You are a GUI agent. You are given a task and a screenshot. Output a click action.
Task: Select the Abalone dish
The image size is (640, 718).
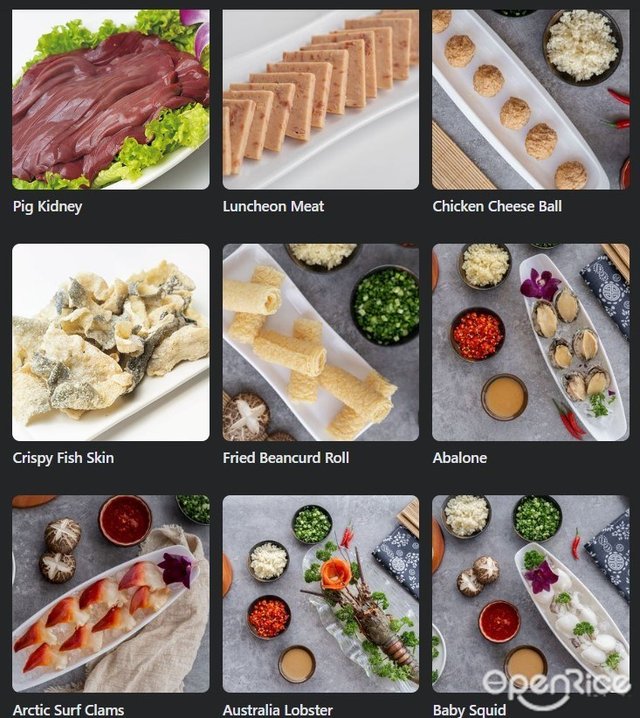[x=531, y=342]
